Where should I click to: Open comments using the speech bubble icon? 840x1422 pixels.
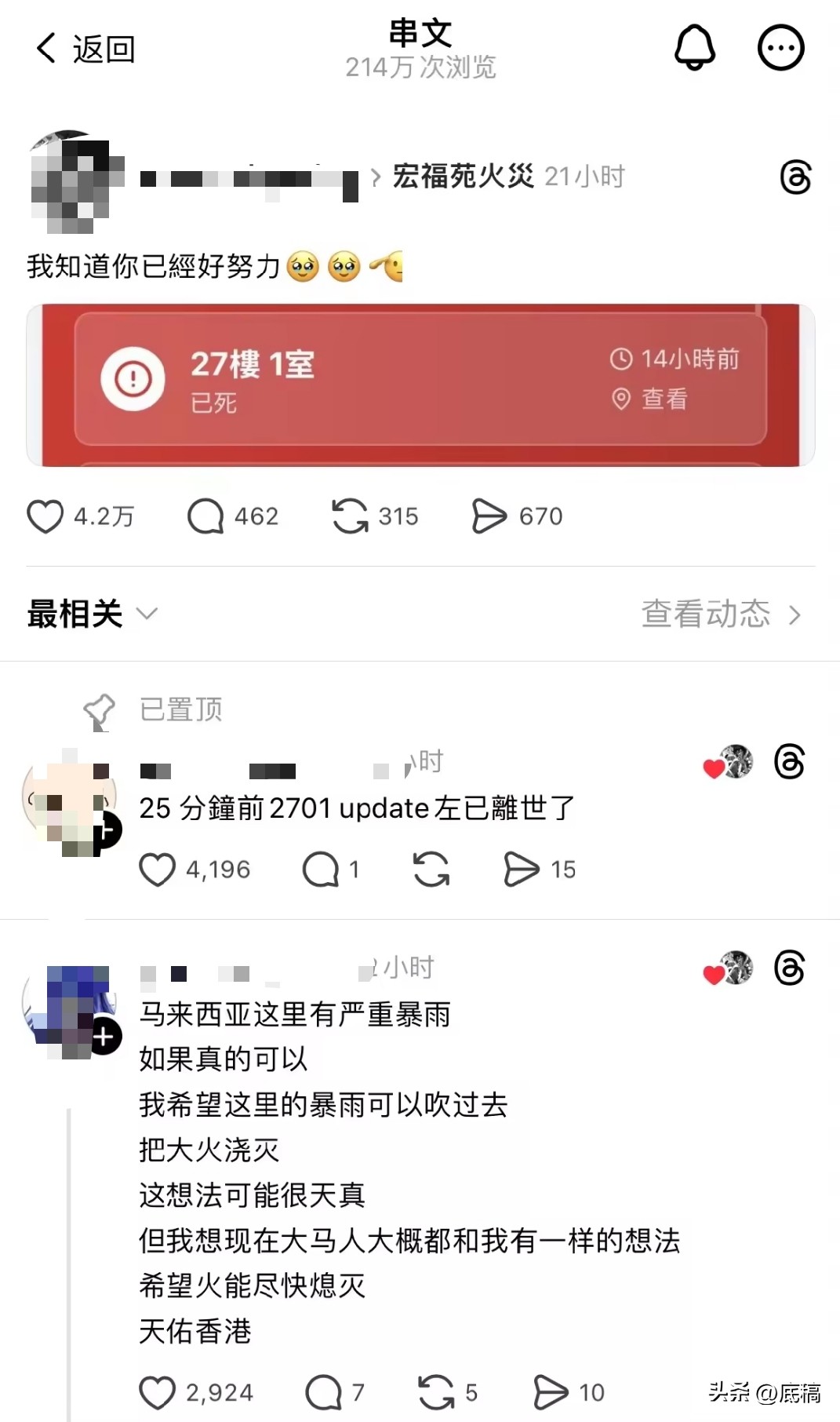pos(207,516)
